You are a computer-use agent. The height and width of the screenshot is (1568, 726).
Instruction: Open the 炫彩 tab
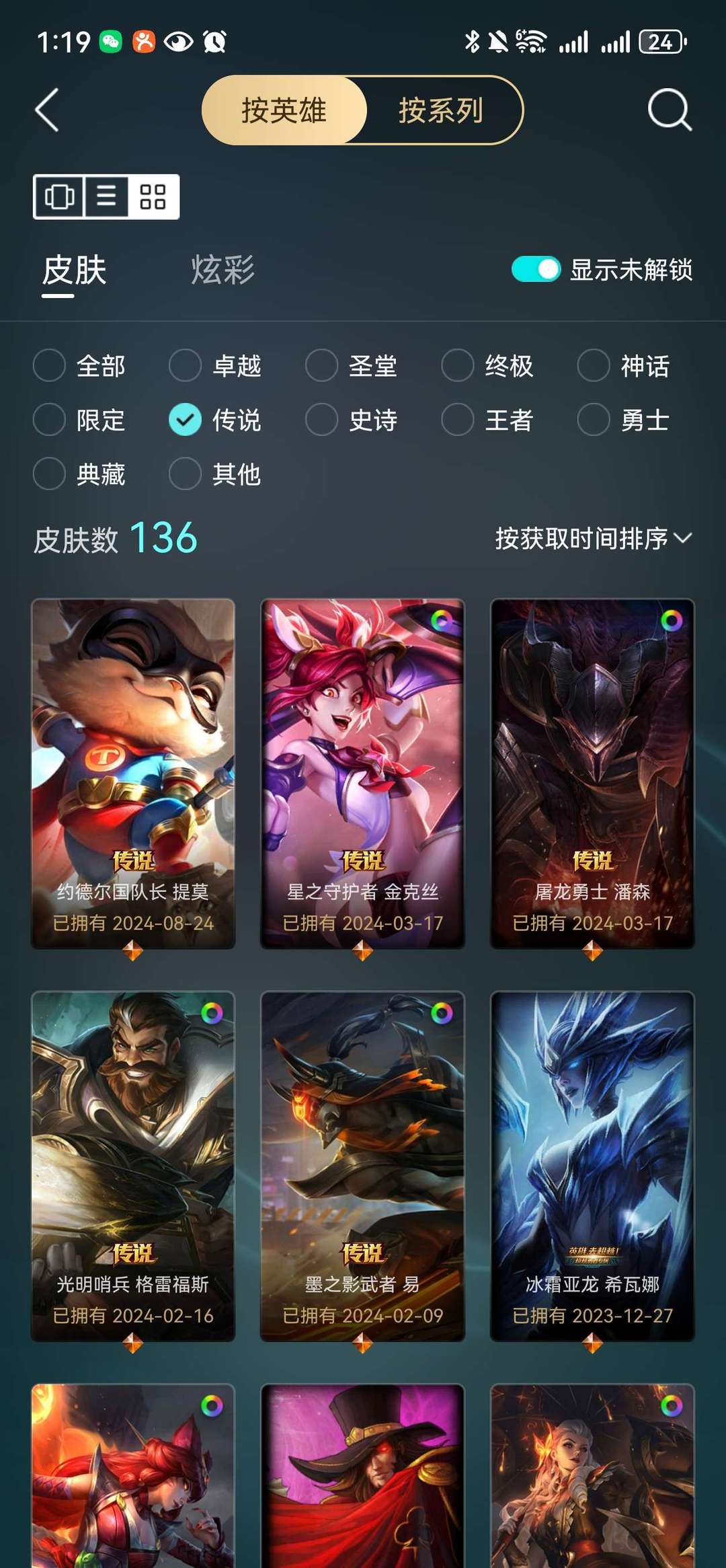click(x=223, y=270)
